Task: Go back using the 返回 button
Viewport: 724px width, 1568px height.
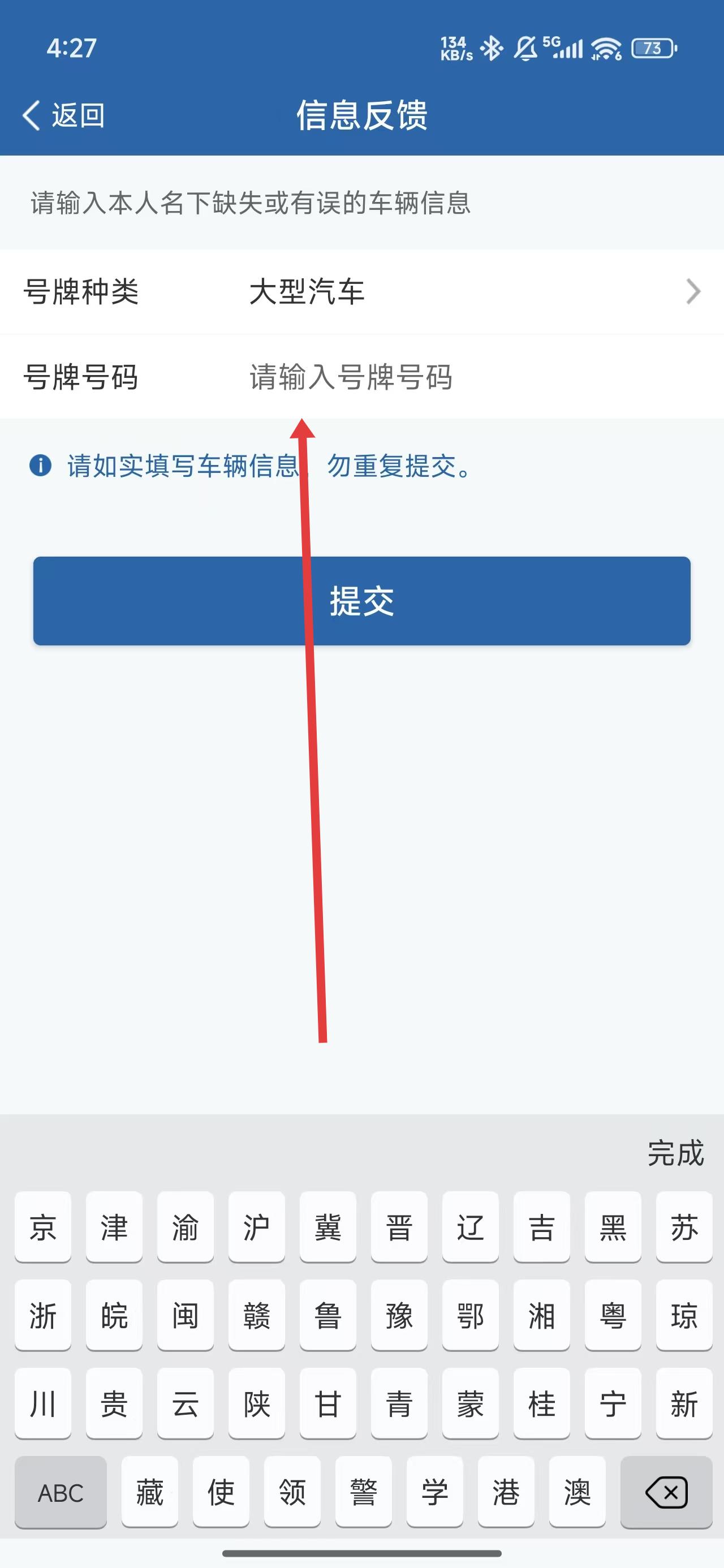Action: (x=63, y=115)
